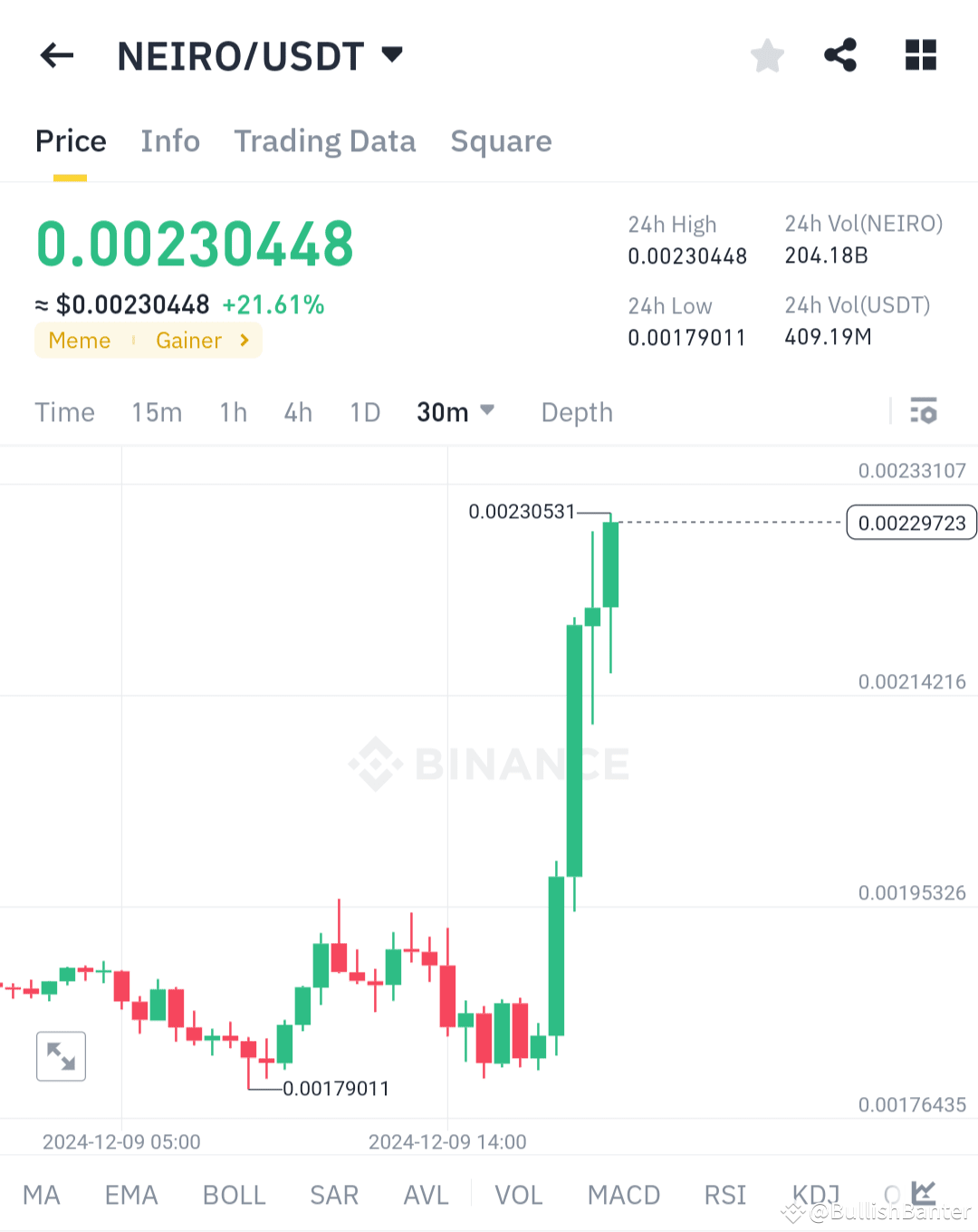Tap the fullscreen expand icon on chart
This screenshot has height=1232, width=978.
(x=61, y=1056)
